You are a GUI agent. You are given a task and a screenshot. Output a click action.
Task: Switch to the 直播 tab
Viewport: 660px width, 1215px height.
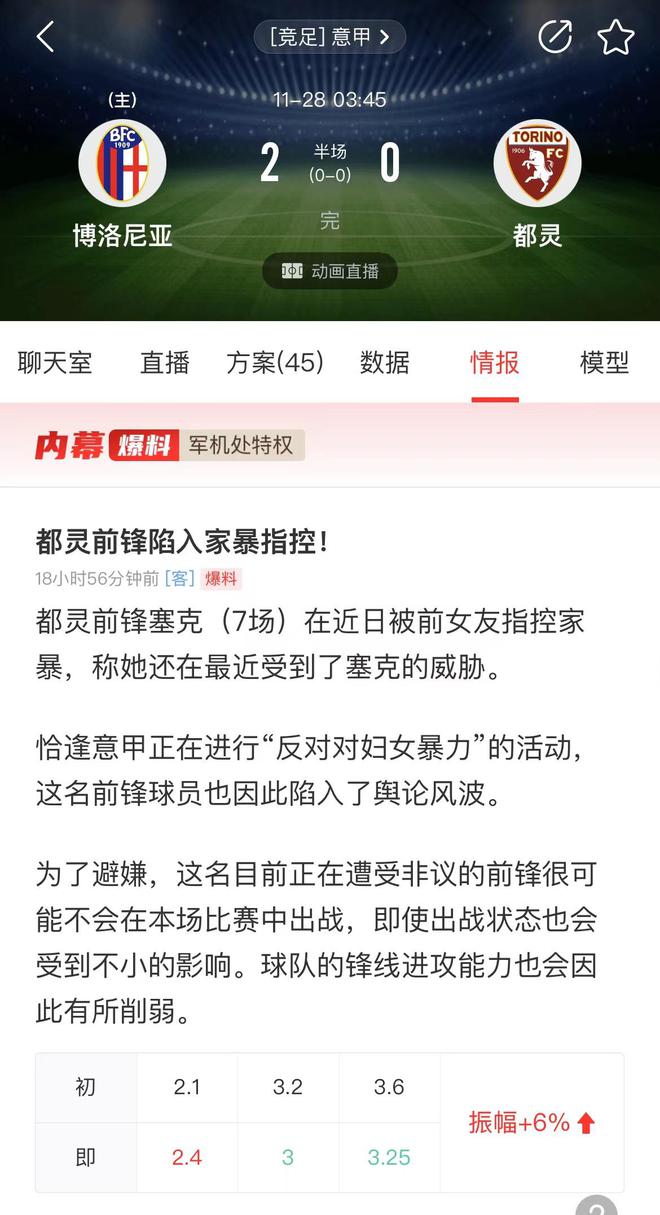coord(165,362)
